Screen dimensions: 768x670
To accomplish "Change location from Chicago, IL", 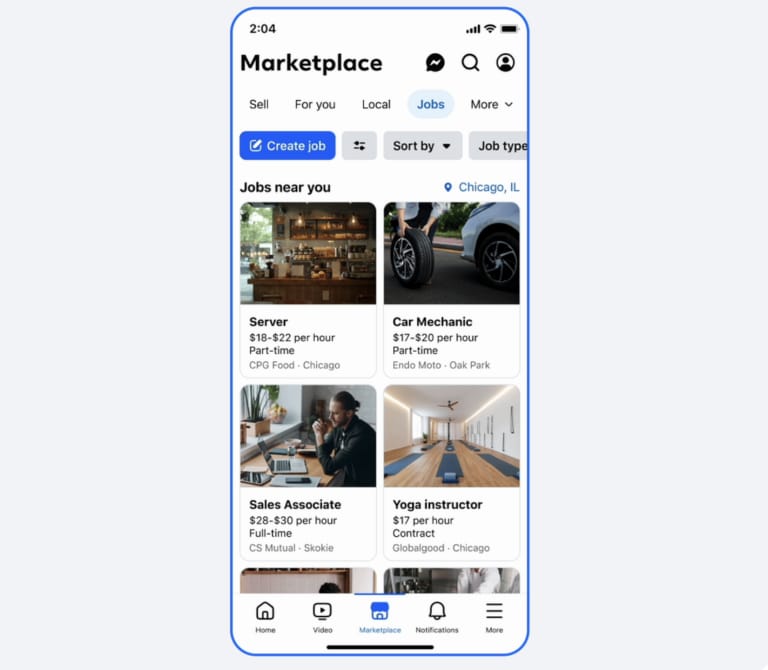I will click(x=482, y=187).
